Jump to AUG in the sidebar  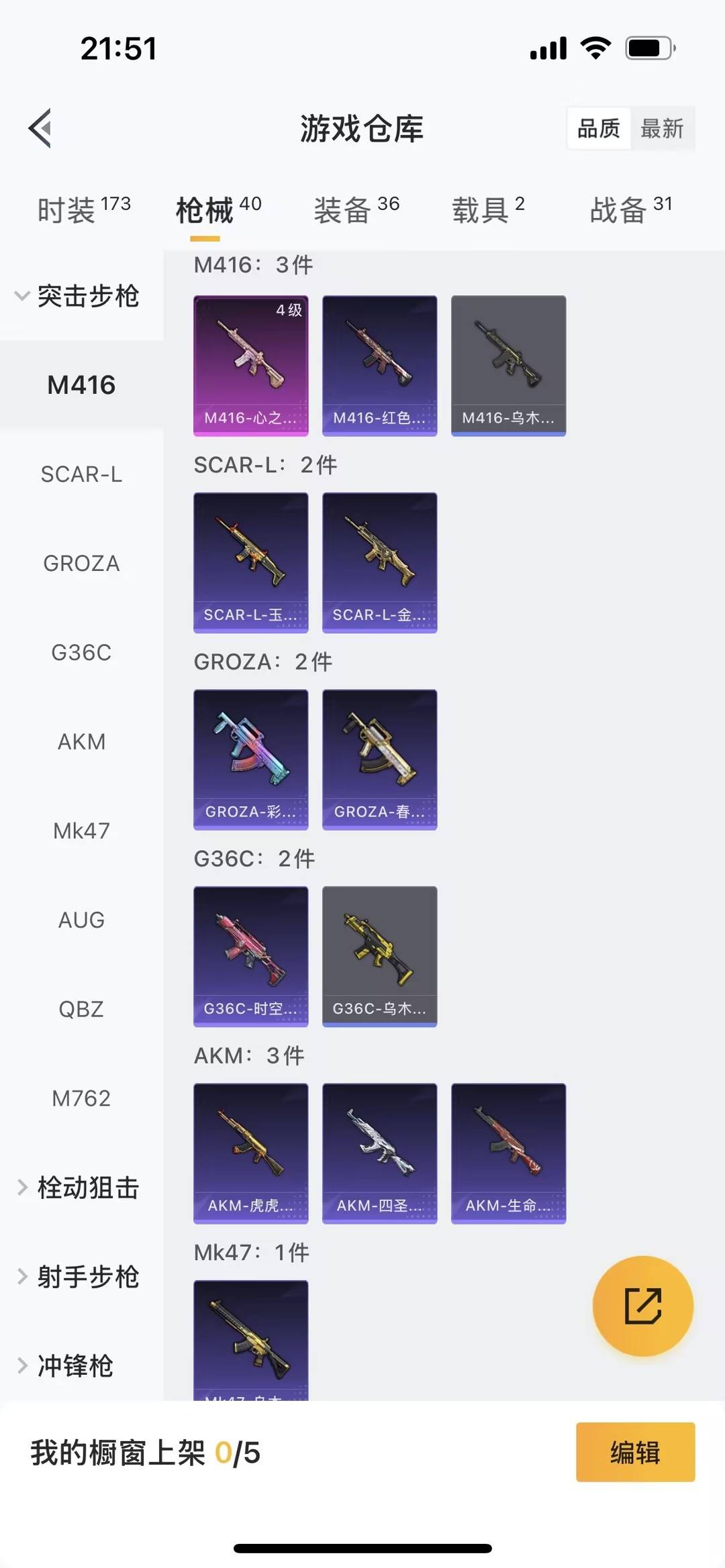pos(81,920)
